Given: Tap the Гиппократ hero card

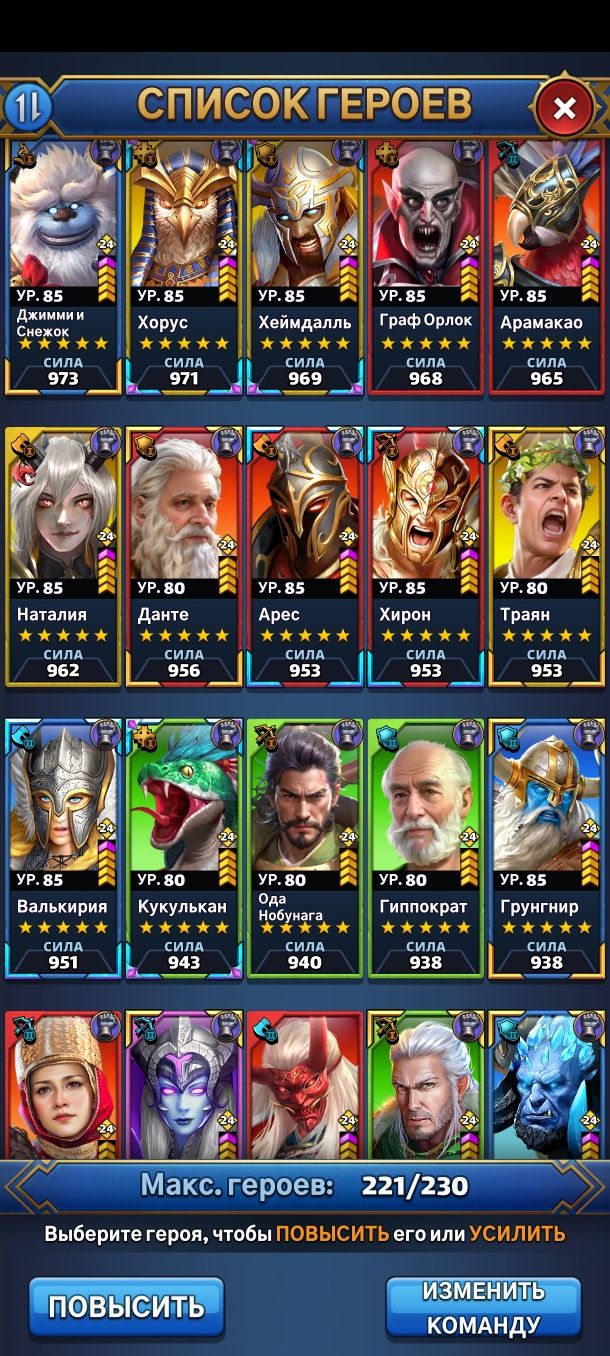Looking at the screenshot, I should pos(426,847).
